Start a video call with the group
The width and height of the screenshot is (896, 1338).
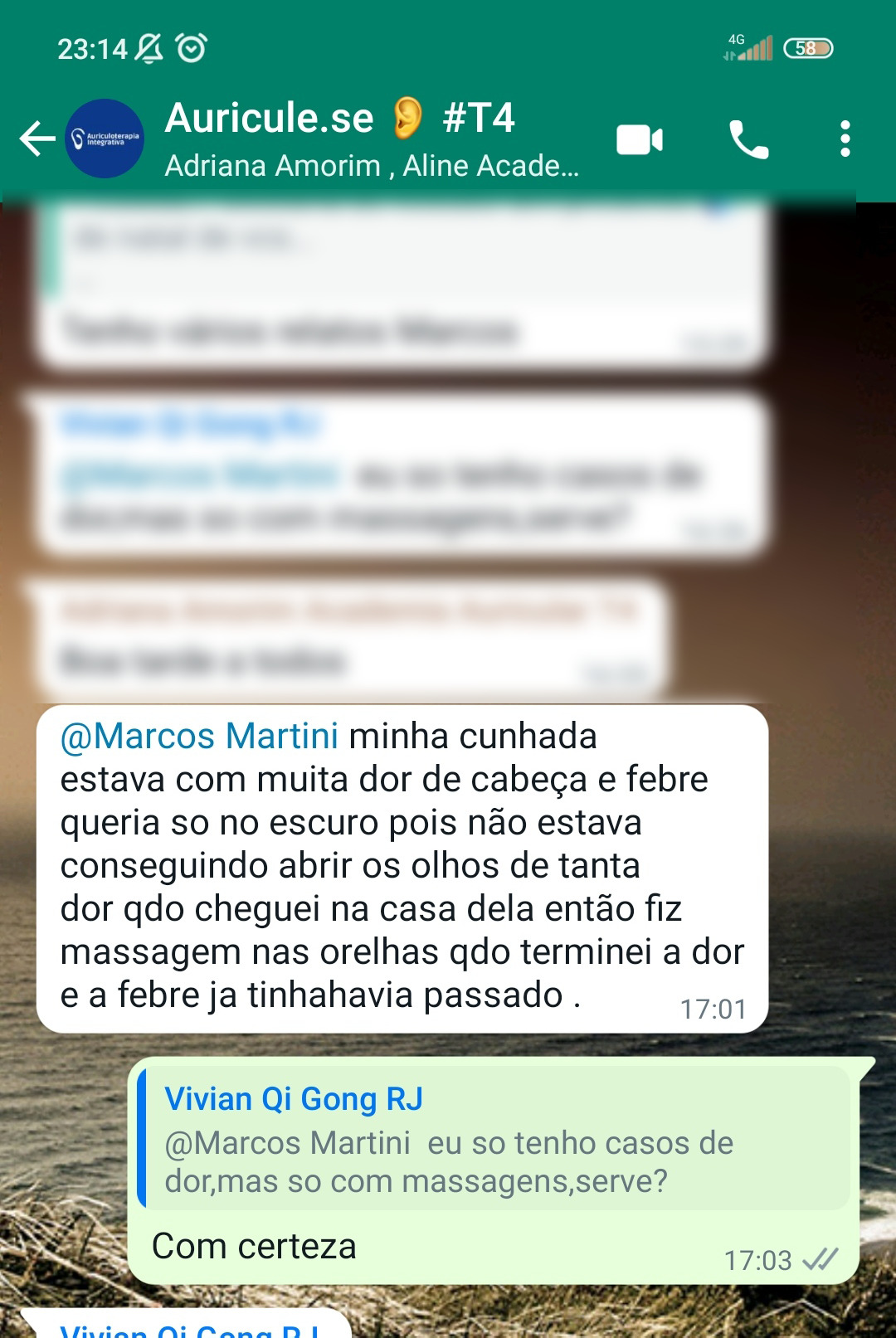(x=640, y=139)
